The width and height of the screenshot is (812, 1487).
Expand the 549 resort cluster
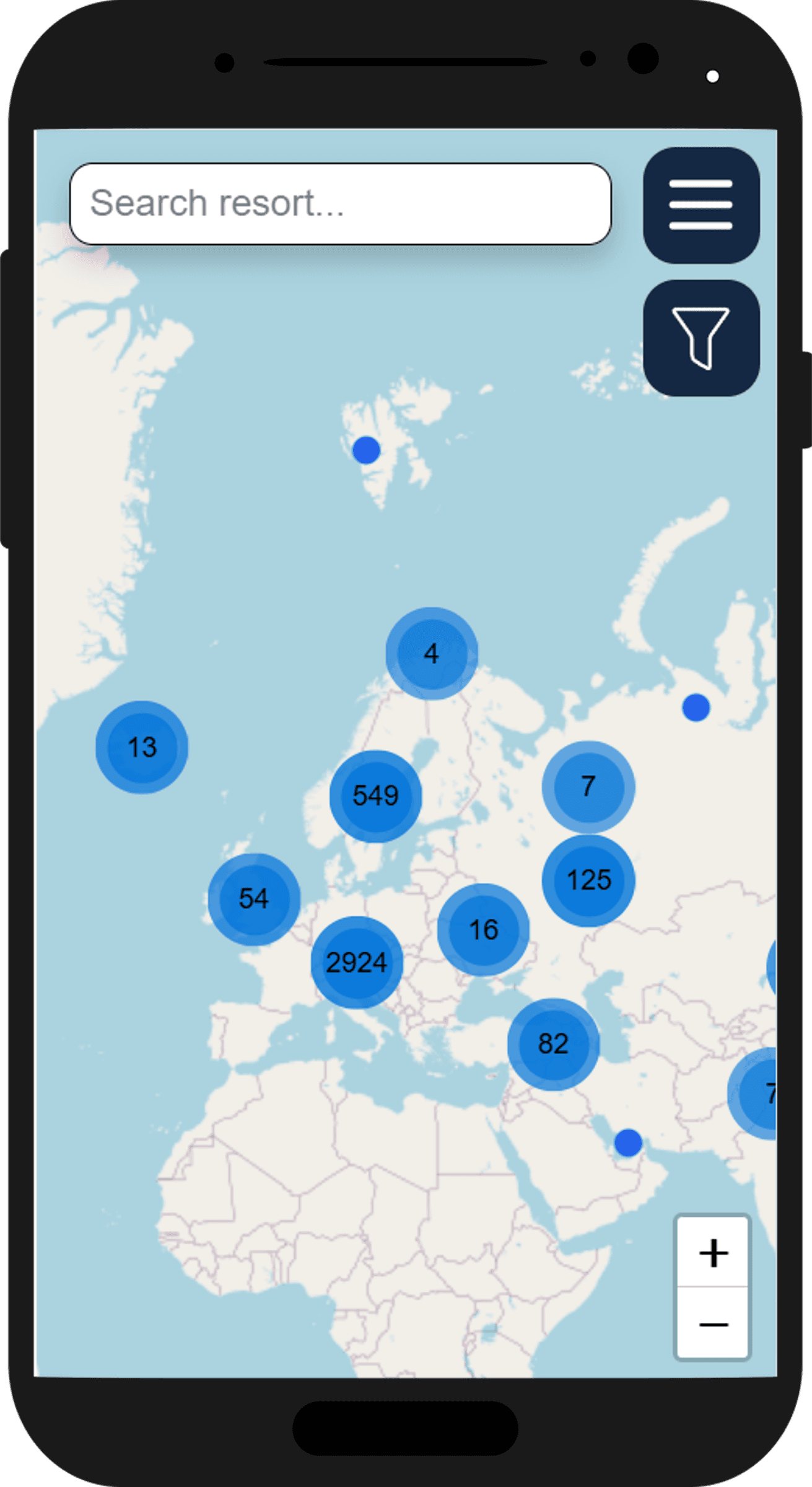coord(375,796)
